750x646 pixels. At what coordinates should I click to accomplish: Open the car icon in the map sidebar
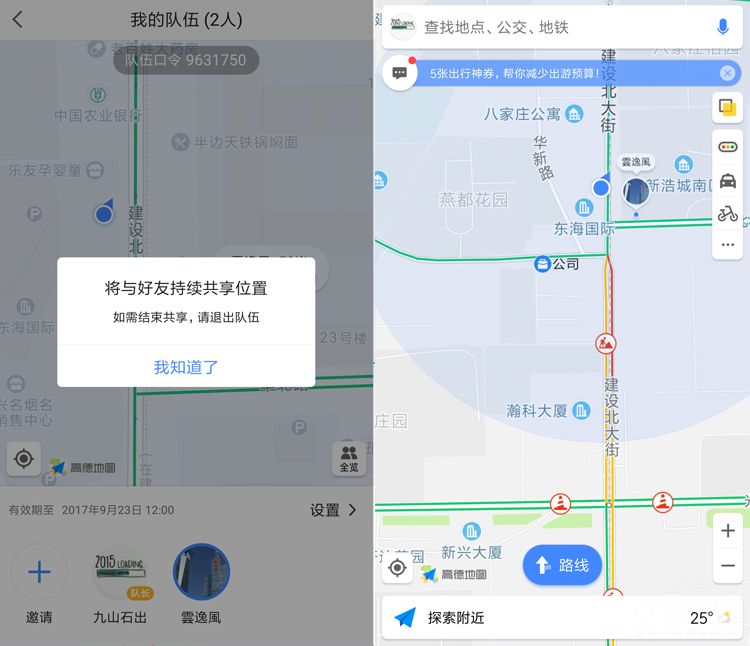727,181
